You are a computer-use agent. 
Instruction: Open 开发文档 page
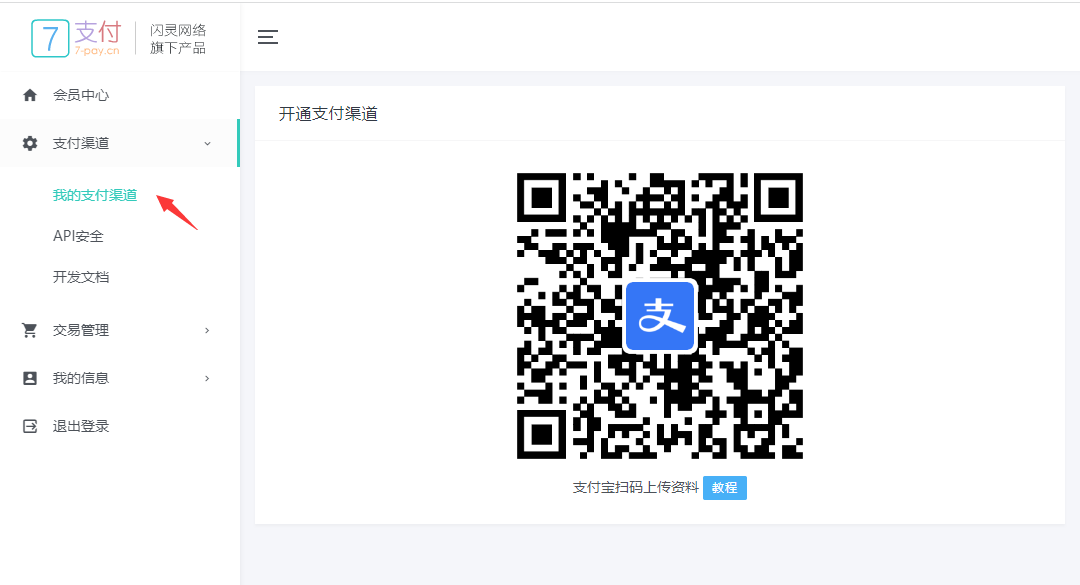pyautogui.click(x=81, y=277)
